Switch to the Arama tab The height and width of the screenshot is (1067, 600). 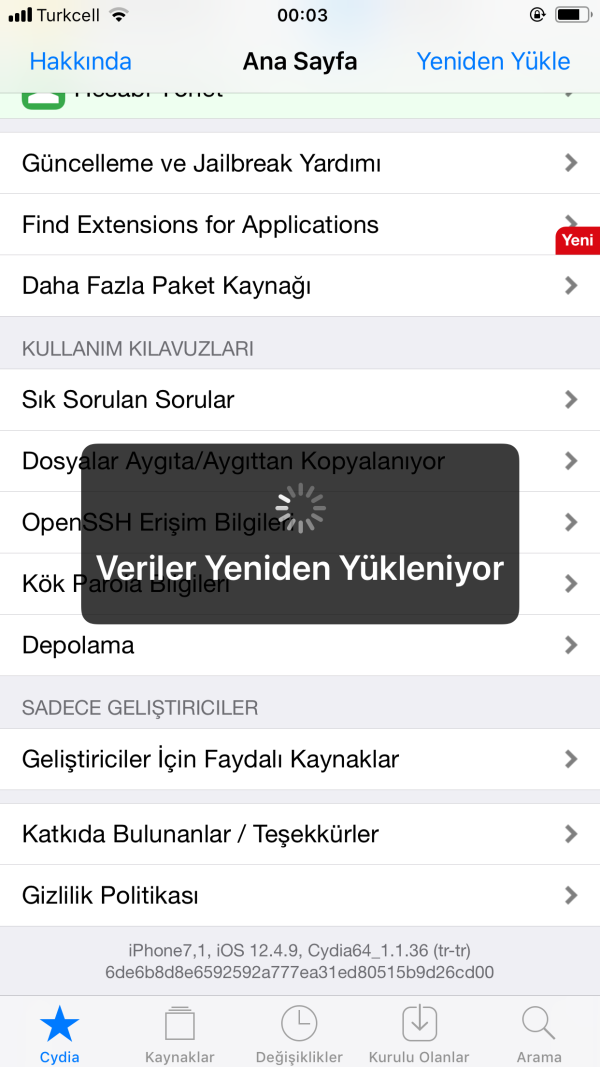(x=539, y=1034)
